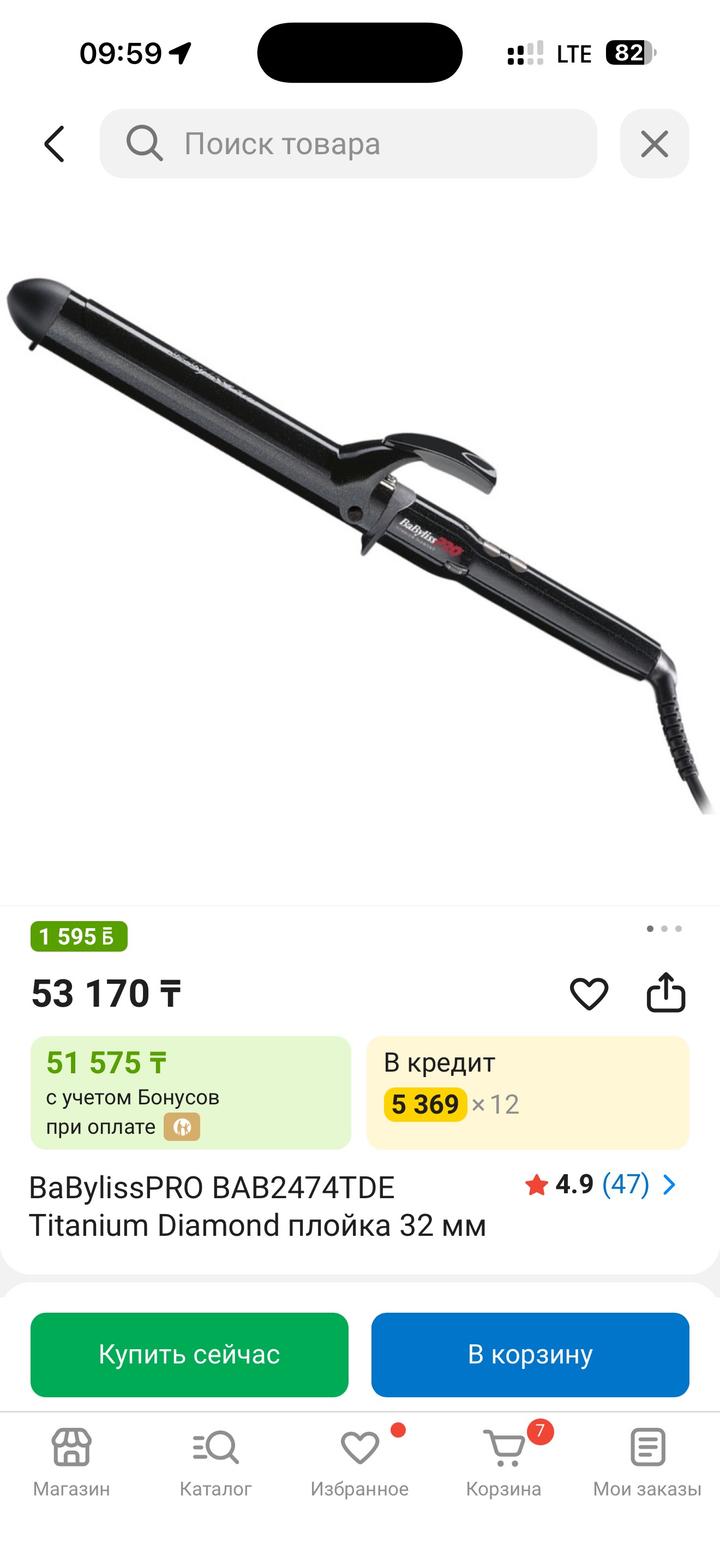Open the Корзина tab
The width and height of the screenshot is (720, 1564).
click(504, 1462)
